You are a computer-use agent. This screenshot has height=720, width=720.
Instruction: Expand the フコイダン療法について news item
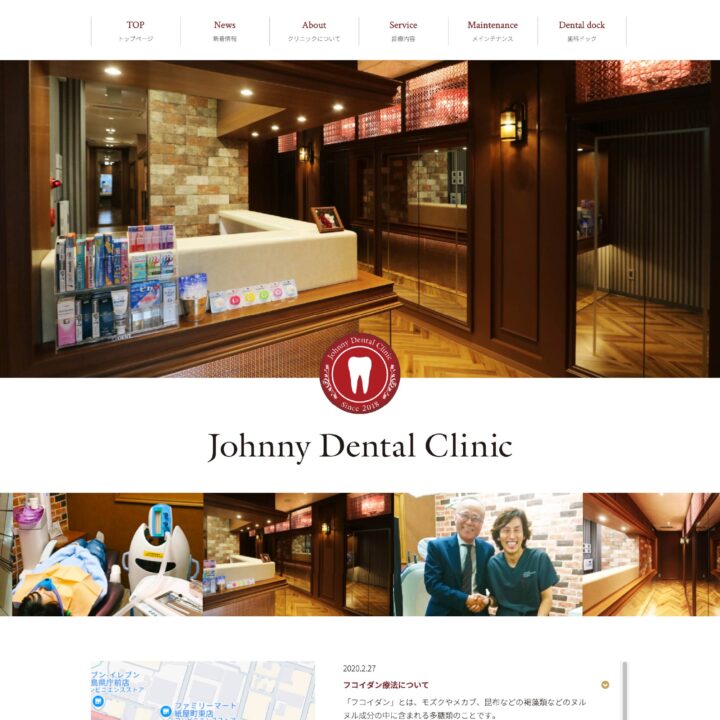(605, 685)
